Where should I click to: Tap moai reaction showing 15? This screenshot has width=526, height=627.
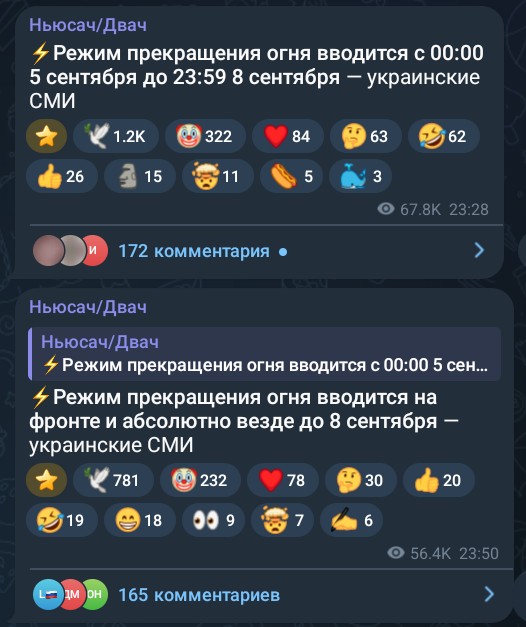(x=140, y=176)
